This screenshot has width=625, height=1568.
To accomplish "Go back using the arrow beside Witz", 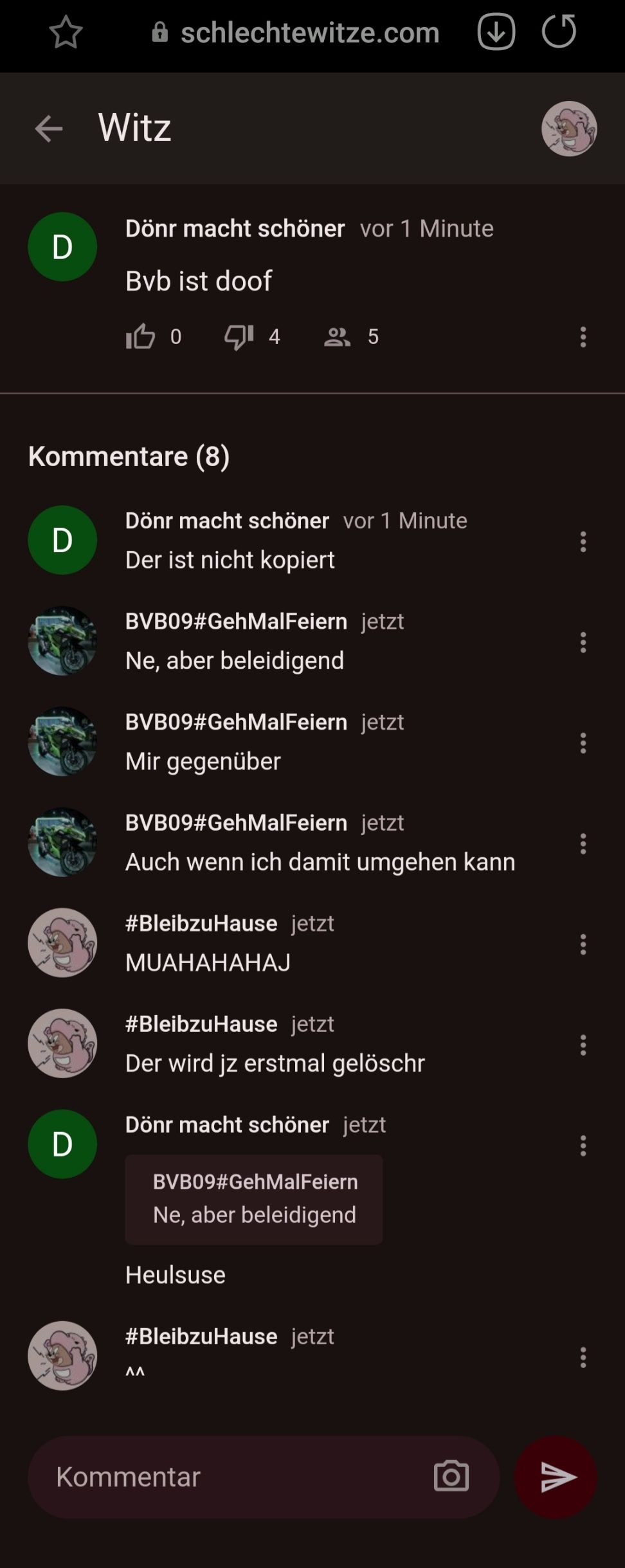I will 48,129.
